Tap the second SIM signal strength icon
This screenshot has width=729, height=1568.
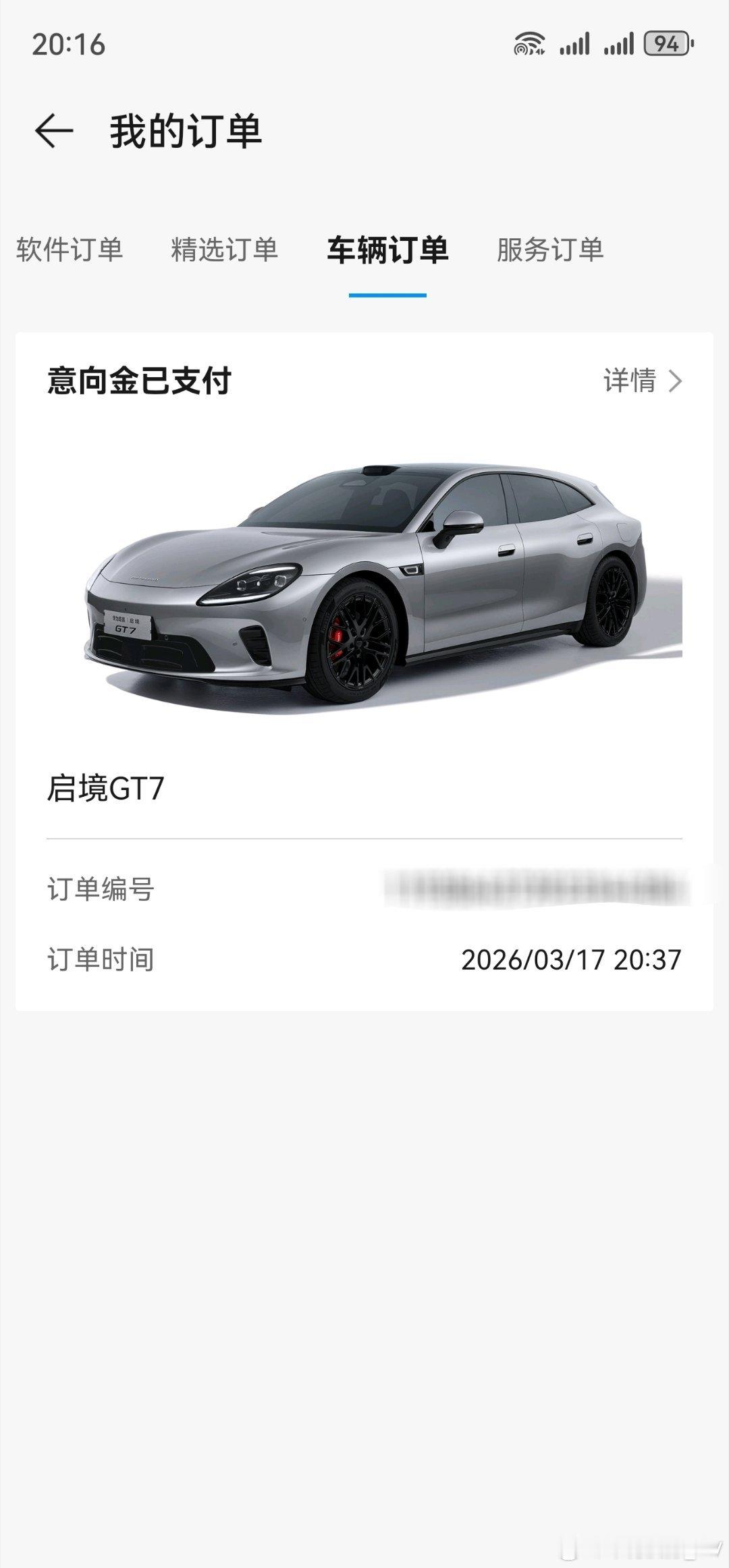[x=619, y=43]
